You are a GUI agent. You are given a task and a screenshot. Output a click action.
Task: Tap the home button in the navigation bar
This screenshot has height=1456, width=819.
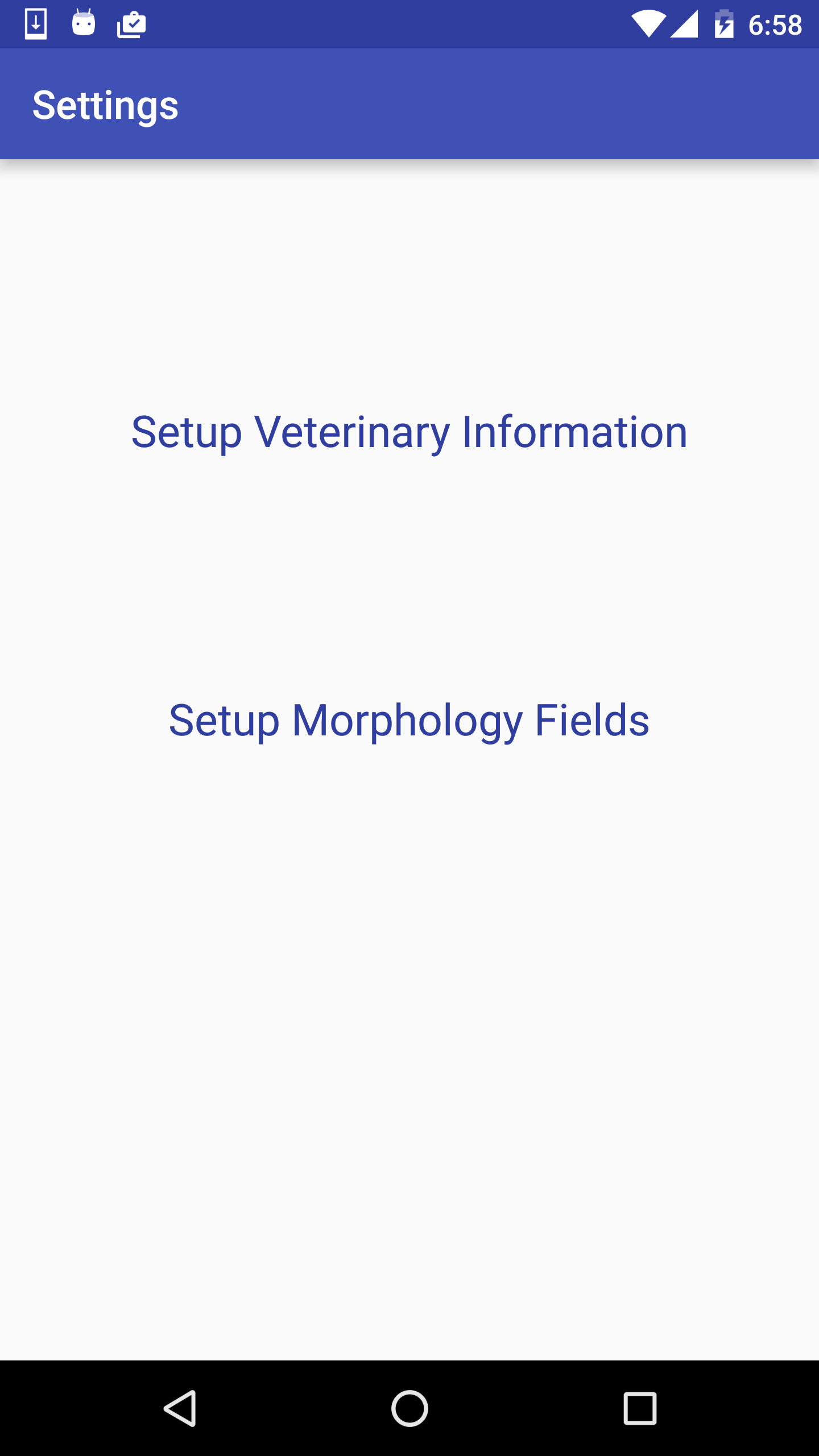pos(409,1408)
